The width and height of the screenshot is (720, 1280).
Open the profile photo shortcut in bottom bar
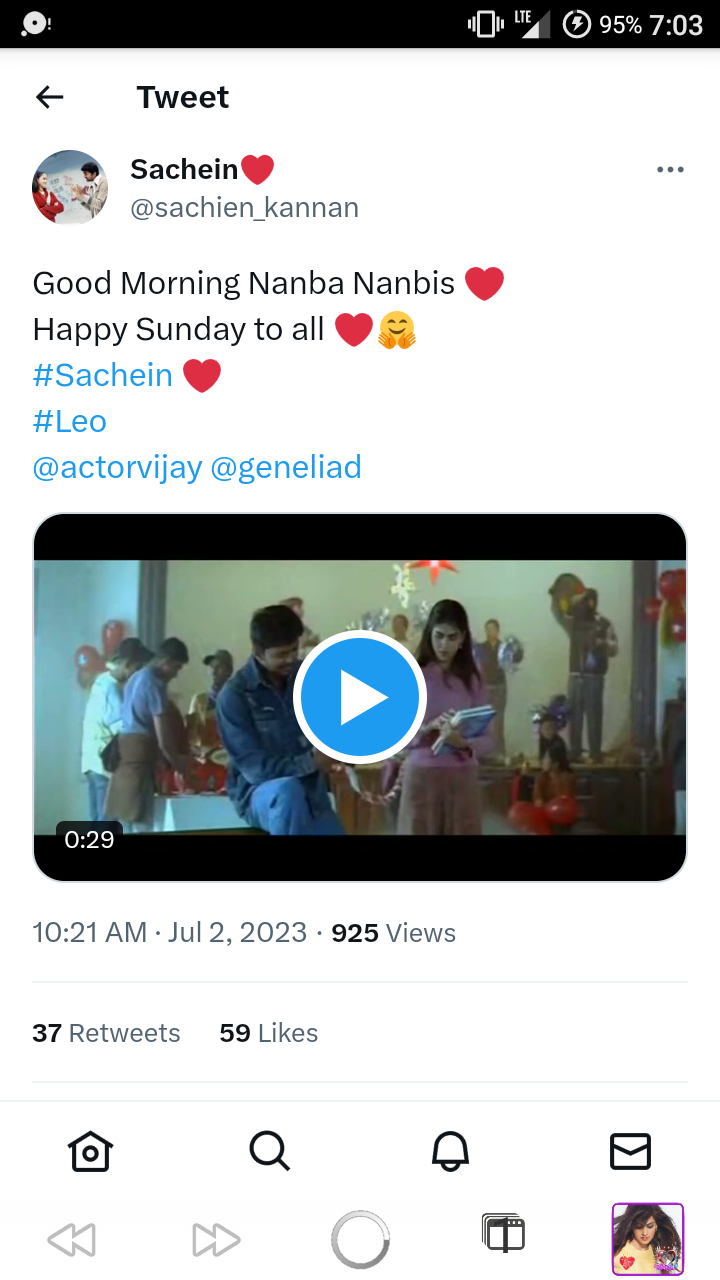coord(648,1239)
